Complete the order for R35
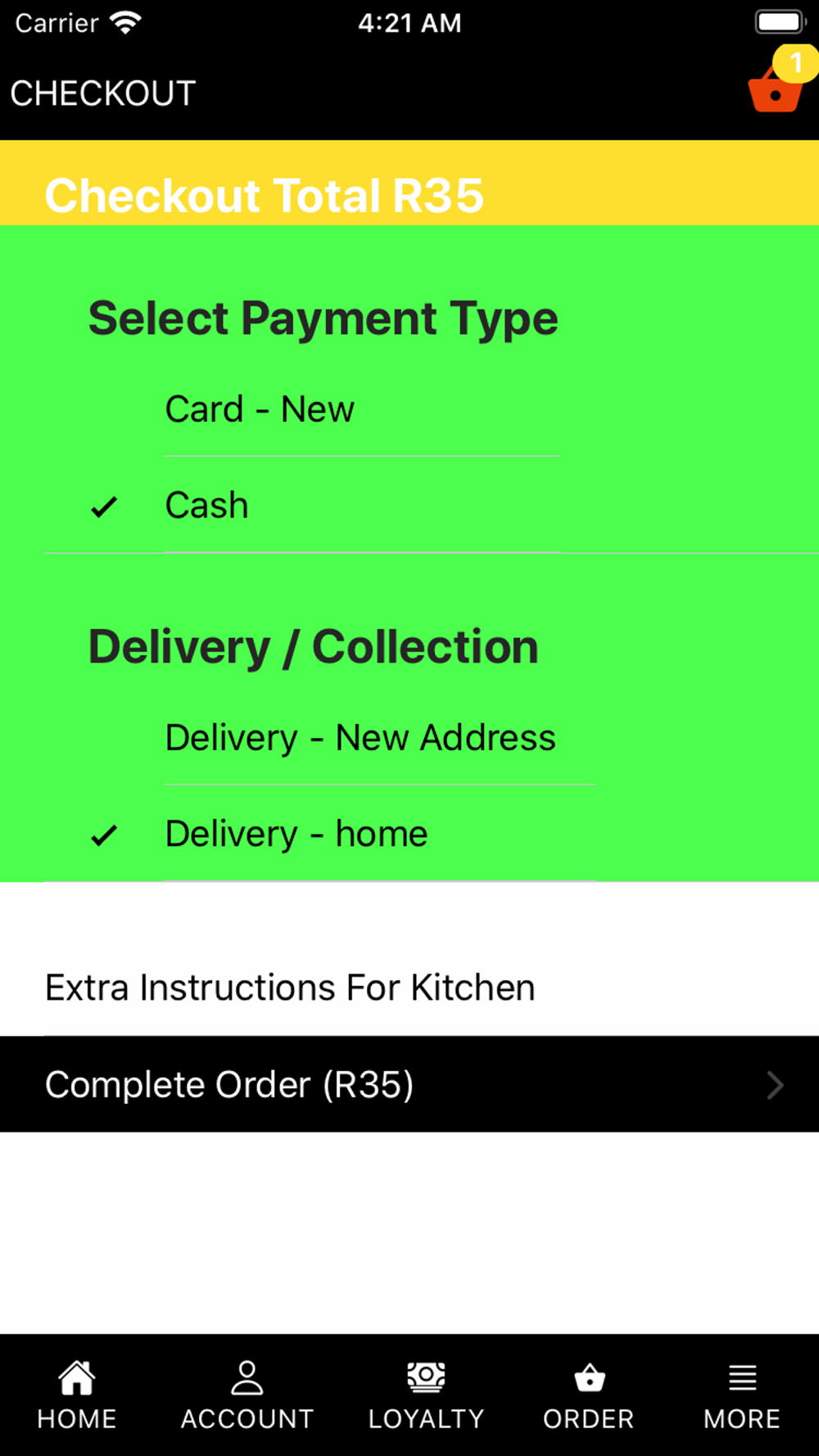This screenshot has width=819, height=1456. click(409, 1084)
